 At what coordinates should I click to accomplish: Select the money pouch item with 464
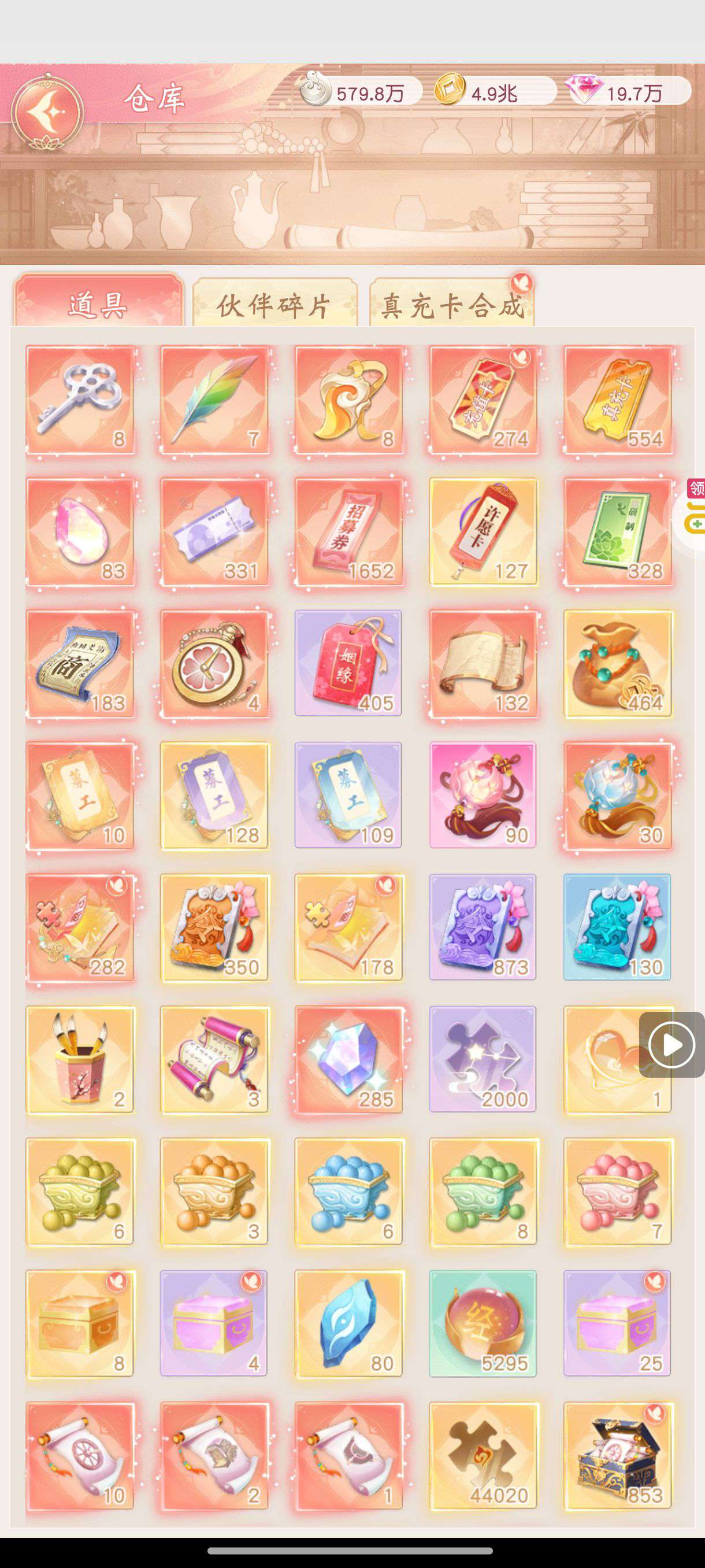(x=618, y=664)
